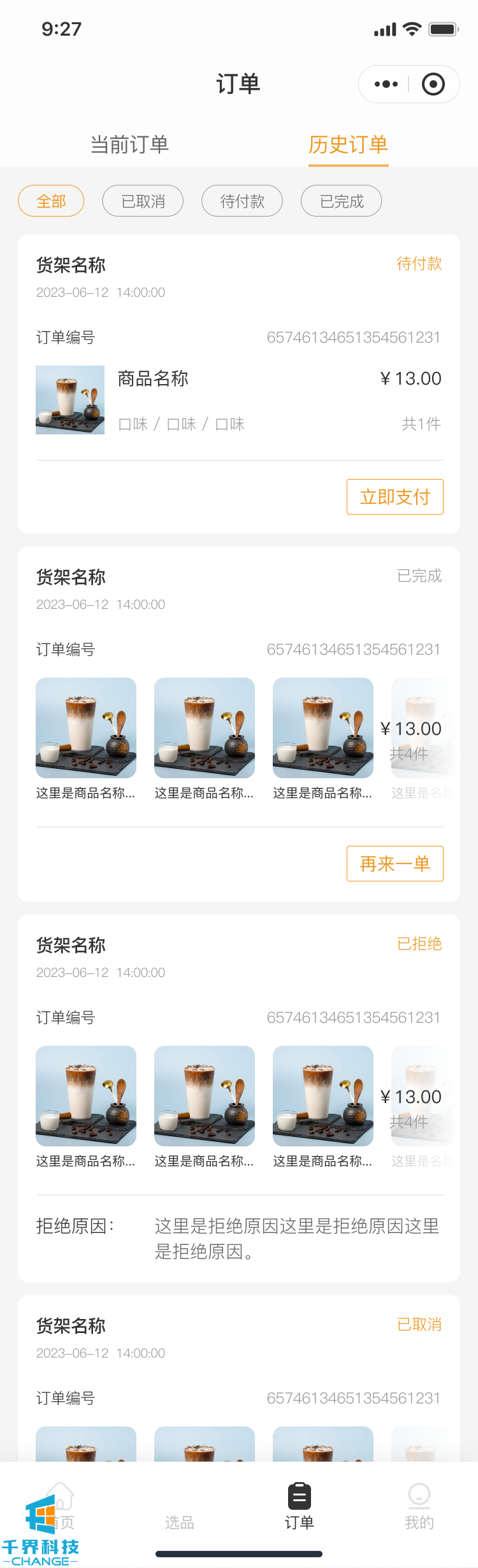Reorder with 再来一单 button
The height and width of the screenshot is (1568, 478).
395,864
